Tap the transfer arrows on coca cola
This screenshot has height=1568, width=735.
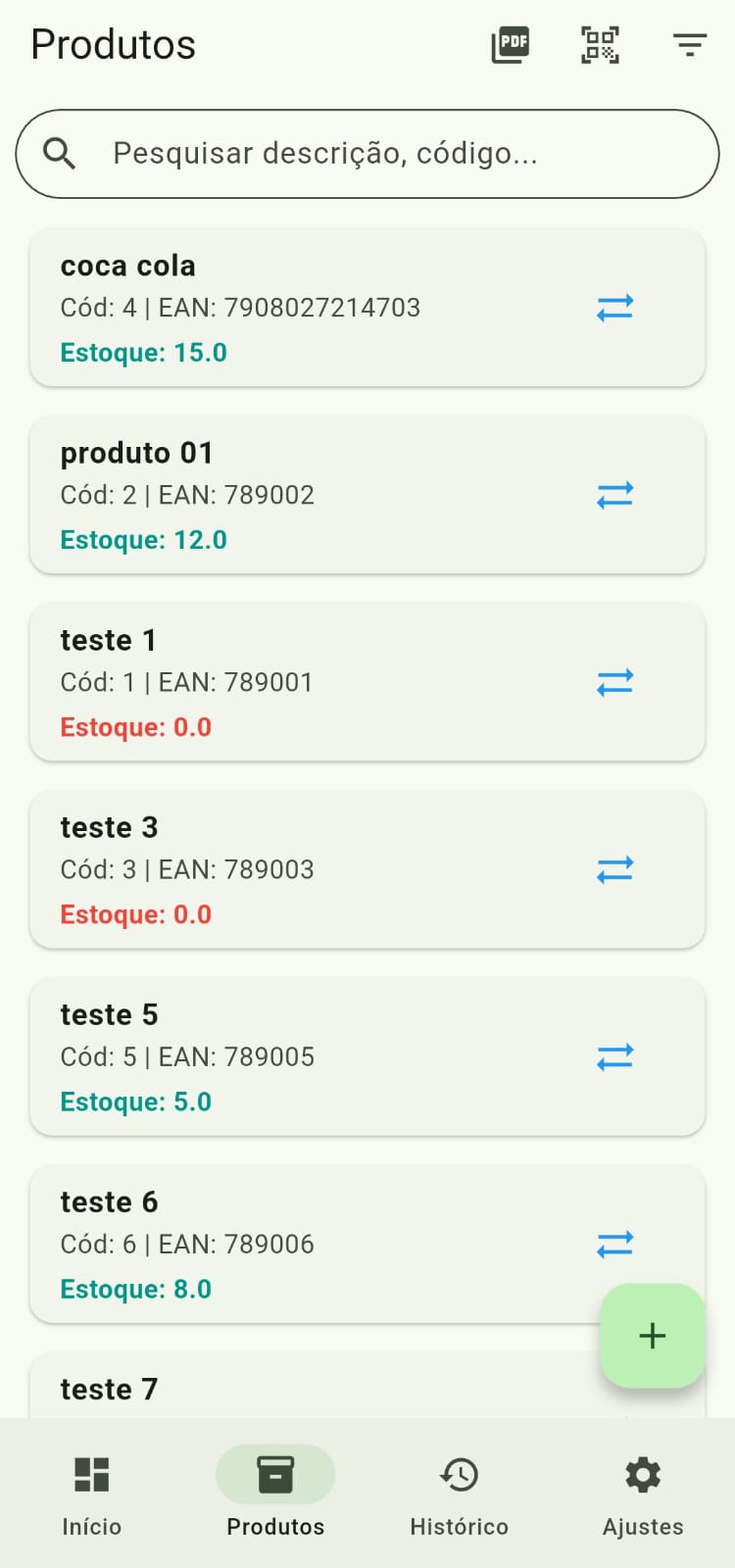click(615, 309)
